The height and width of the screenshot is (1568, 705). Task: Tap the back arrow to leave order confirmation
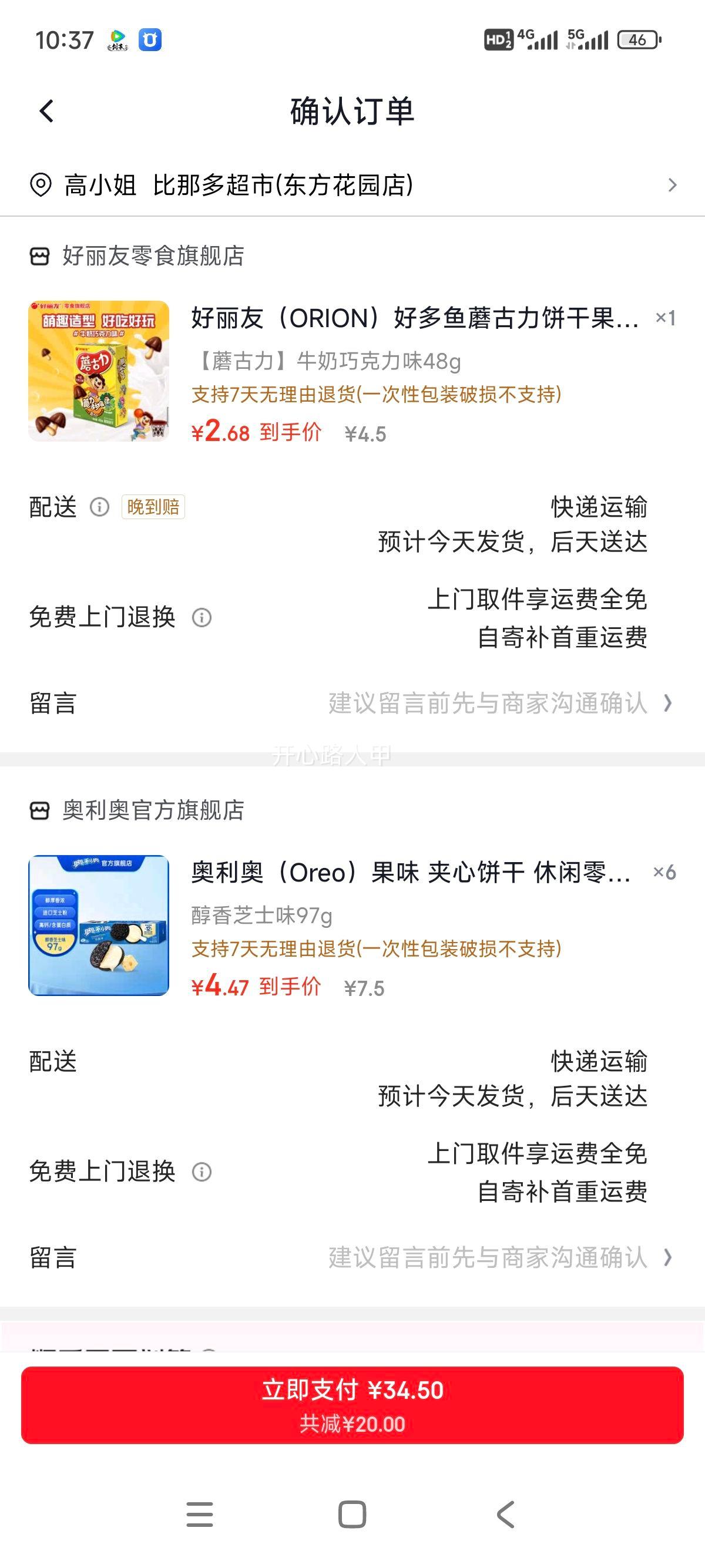pyautogui.click(x=45, y=110)
